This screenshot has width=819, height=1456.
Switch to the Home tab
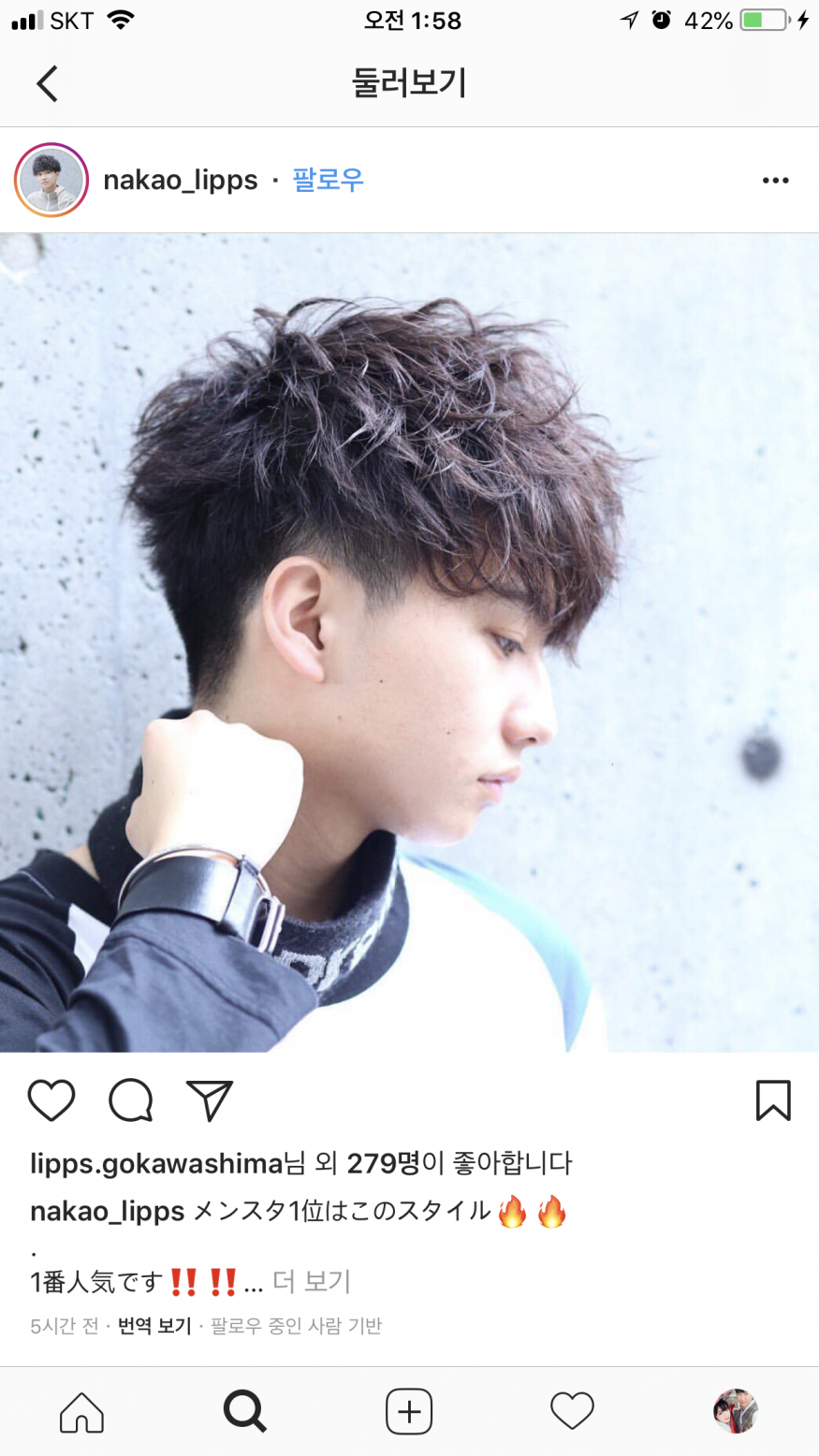[x=82, y=1411]
